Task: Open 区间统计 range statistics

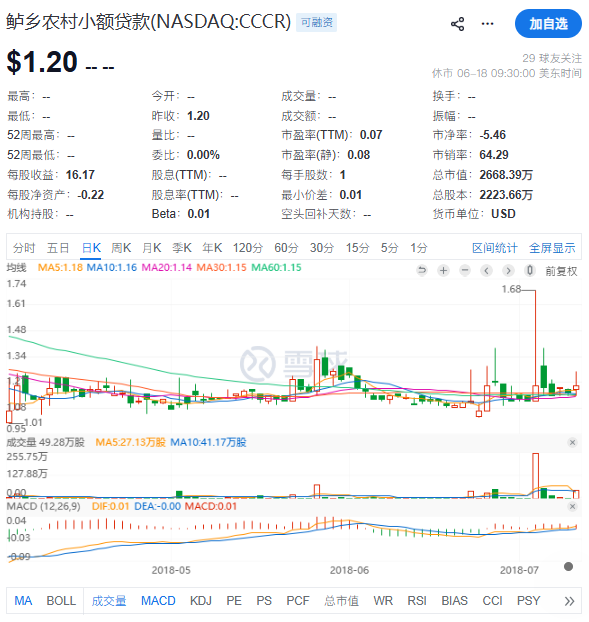Action: tap(495, 248)
